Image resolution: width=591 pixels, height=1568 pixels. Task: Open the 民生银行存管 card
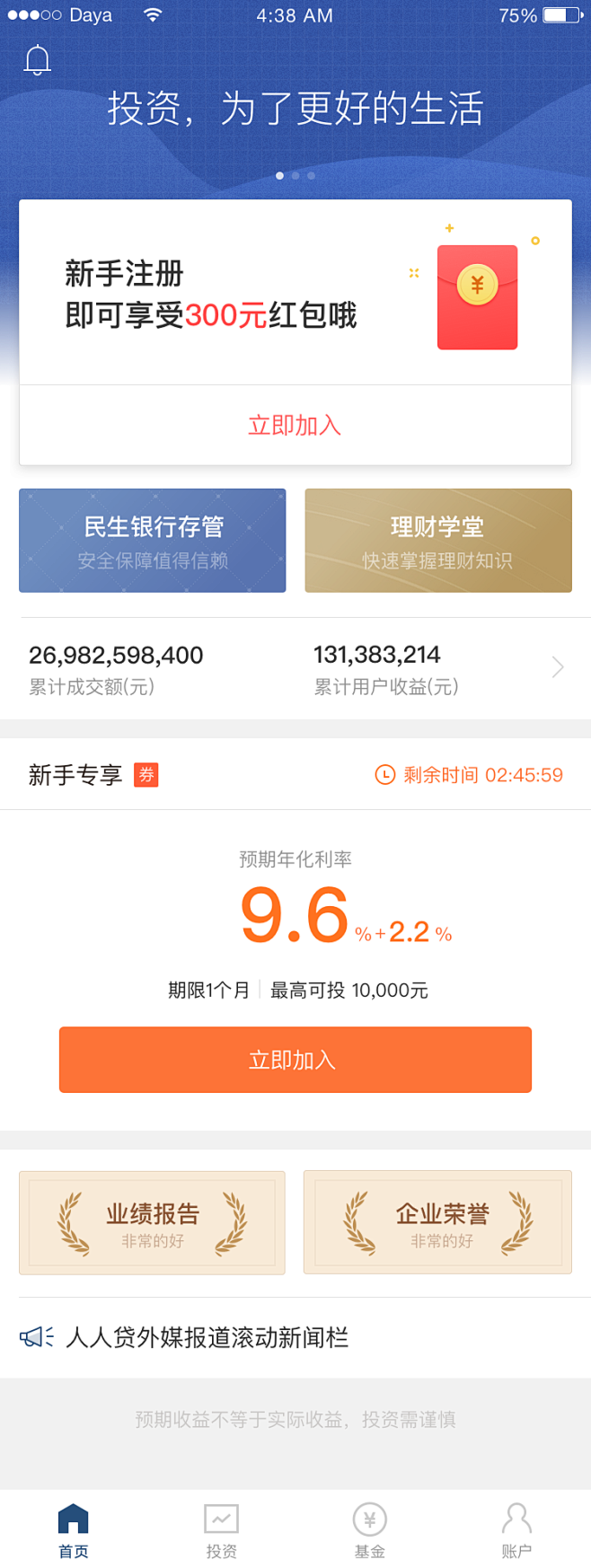point(153,541)
